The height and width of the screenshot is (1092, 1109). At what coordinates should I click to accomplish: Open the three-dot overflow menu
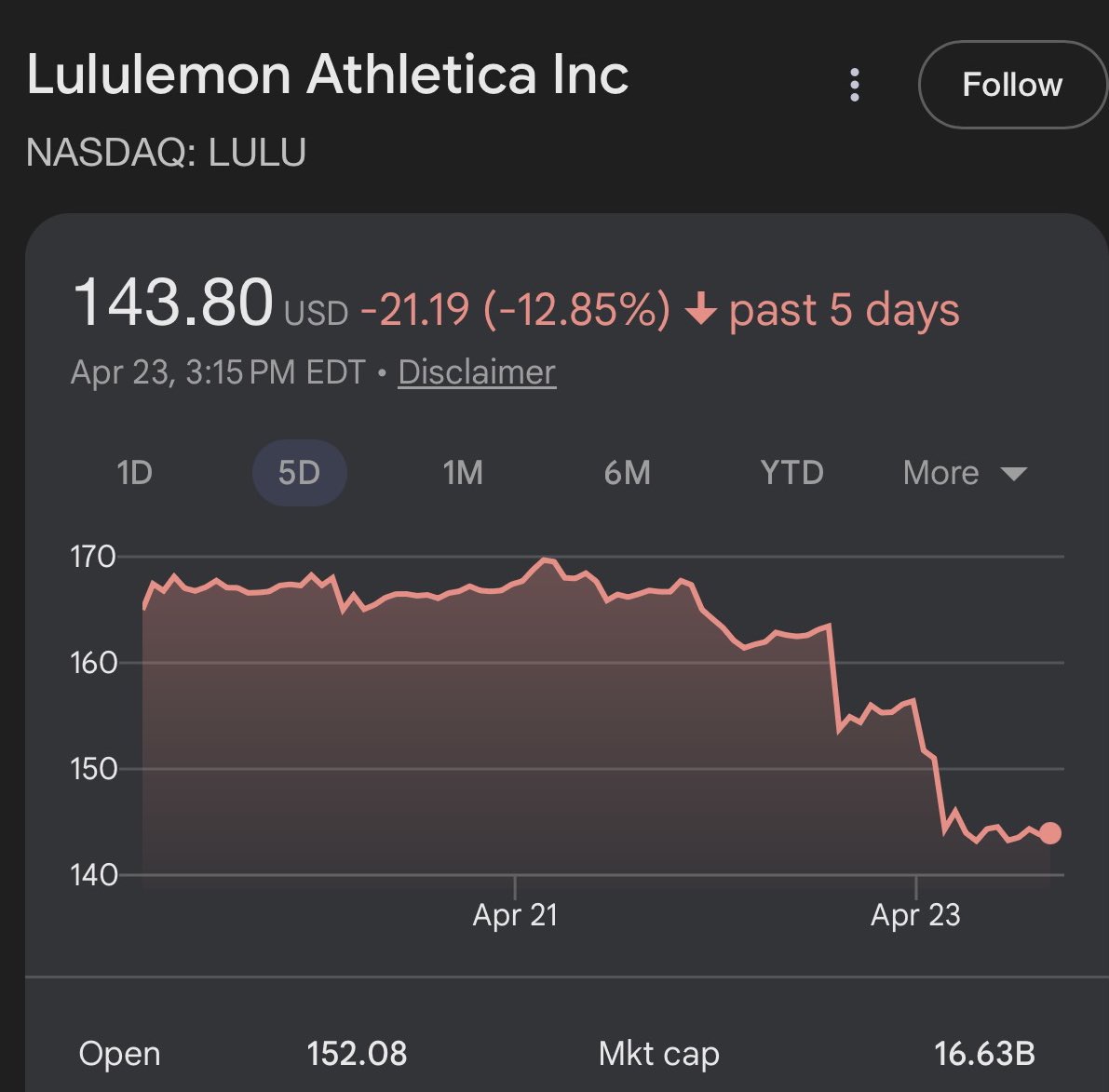855,85
